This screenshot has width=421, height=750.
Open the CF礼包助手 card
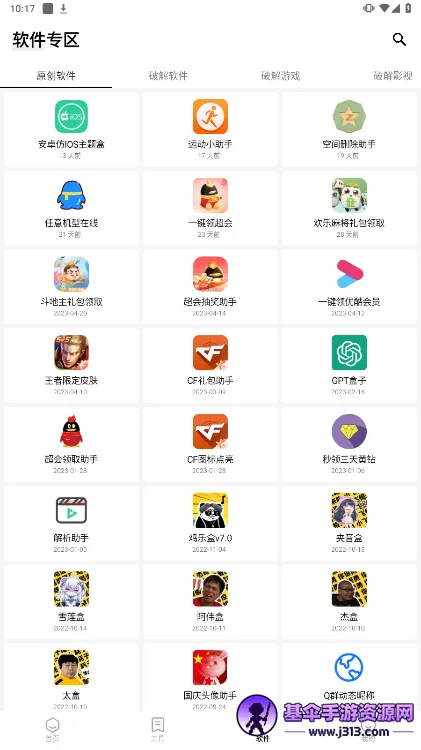click(x=210, y=365)
